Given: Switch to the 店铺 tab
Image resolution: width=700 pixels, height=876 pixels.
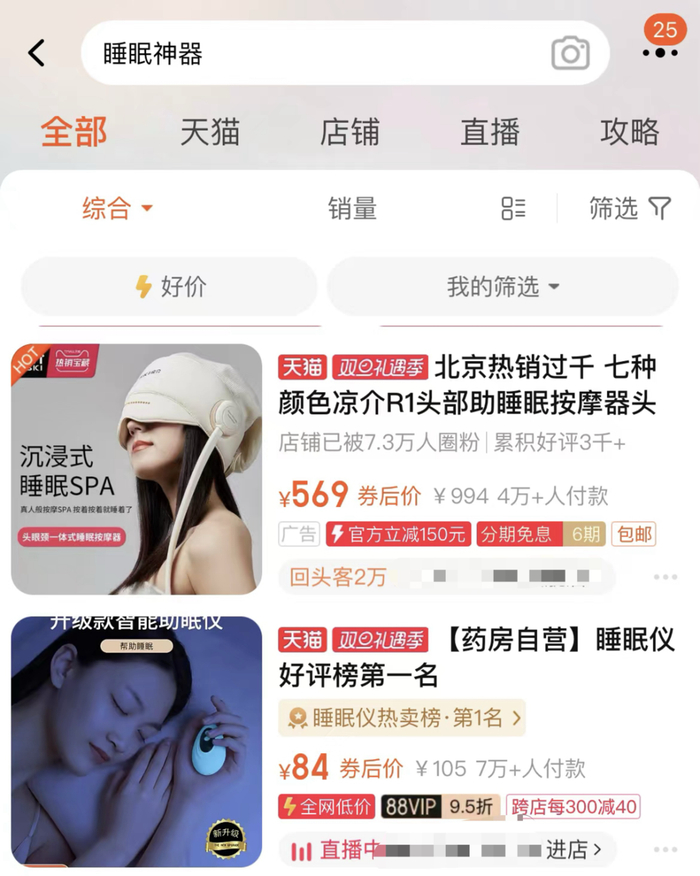Looking at the screenshot, I should pos(350,132).
